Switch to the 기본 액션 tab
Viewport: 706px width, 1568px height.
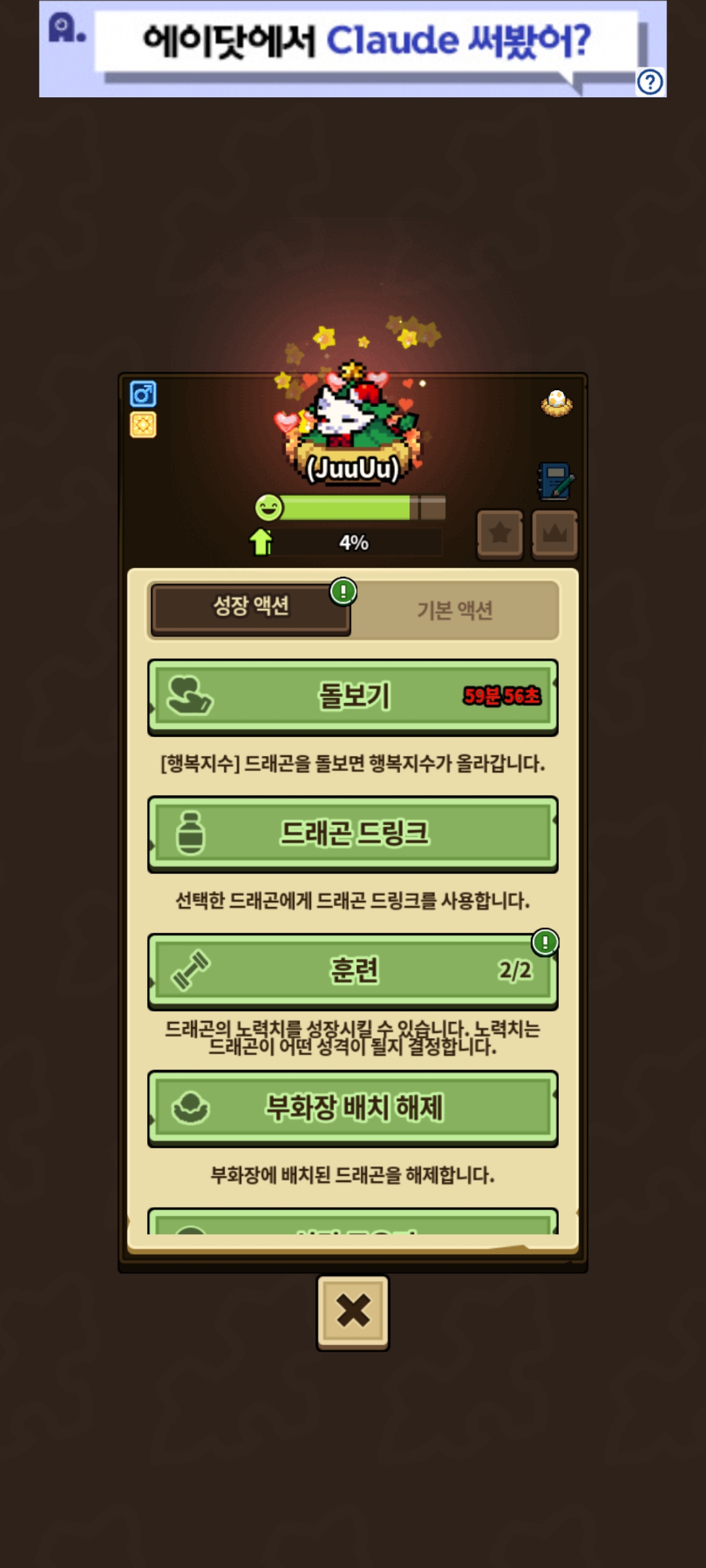pos(455,610)
